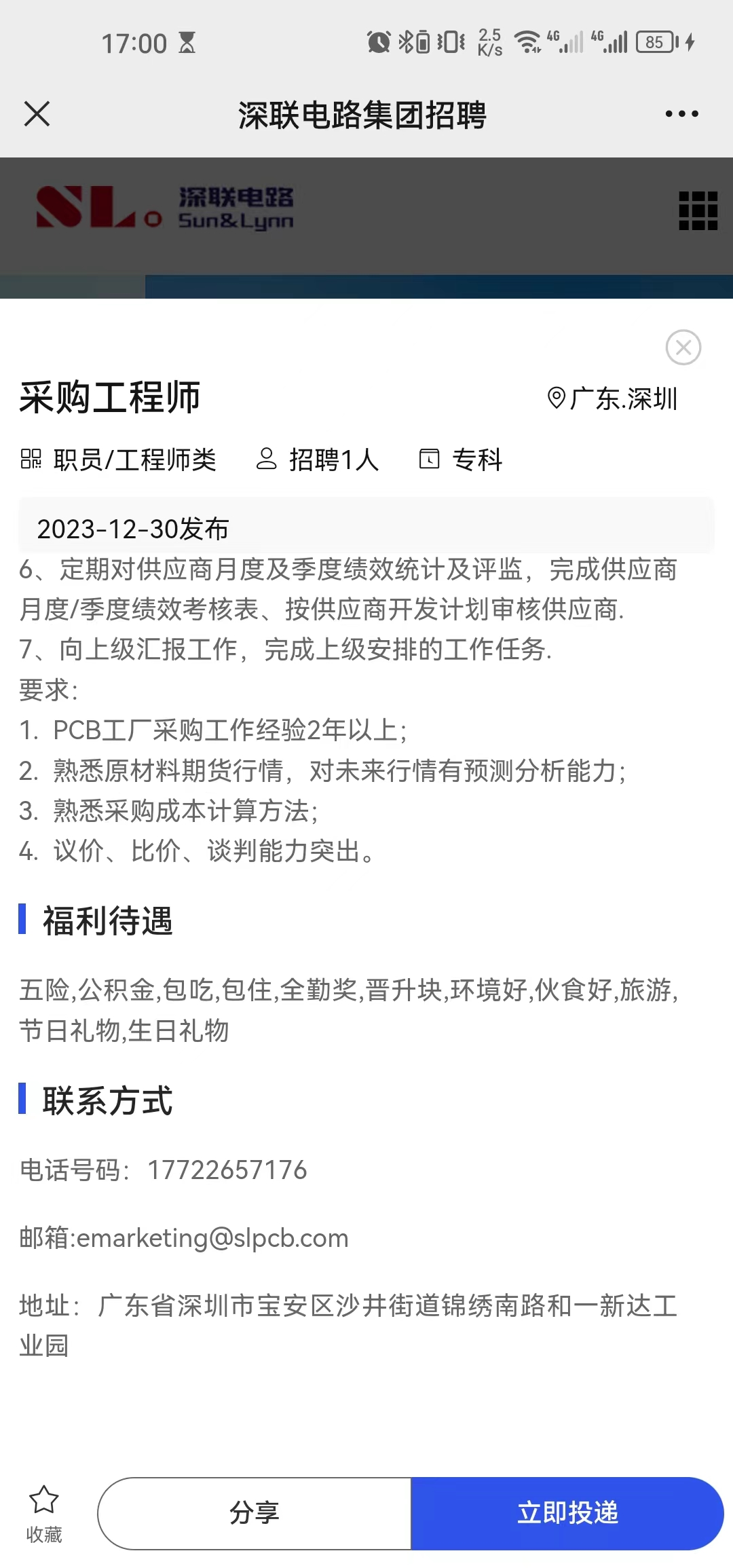
Task: Tap the 分享 share button
Action: click(255, 1513)
